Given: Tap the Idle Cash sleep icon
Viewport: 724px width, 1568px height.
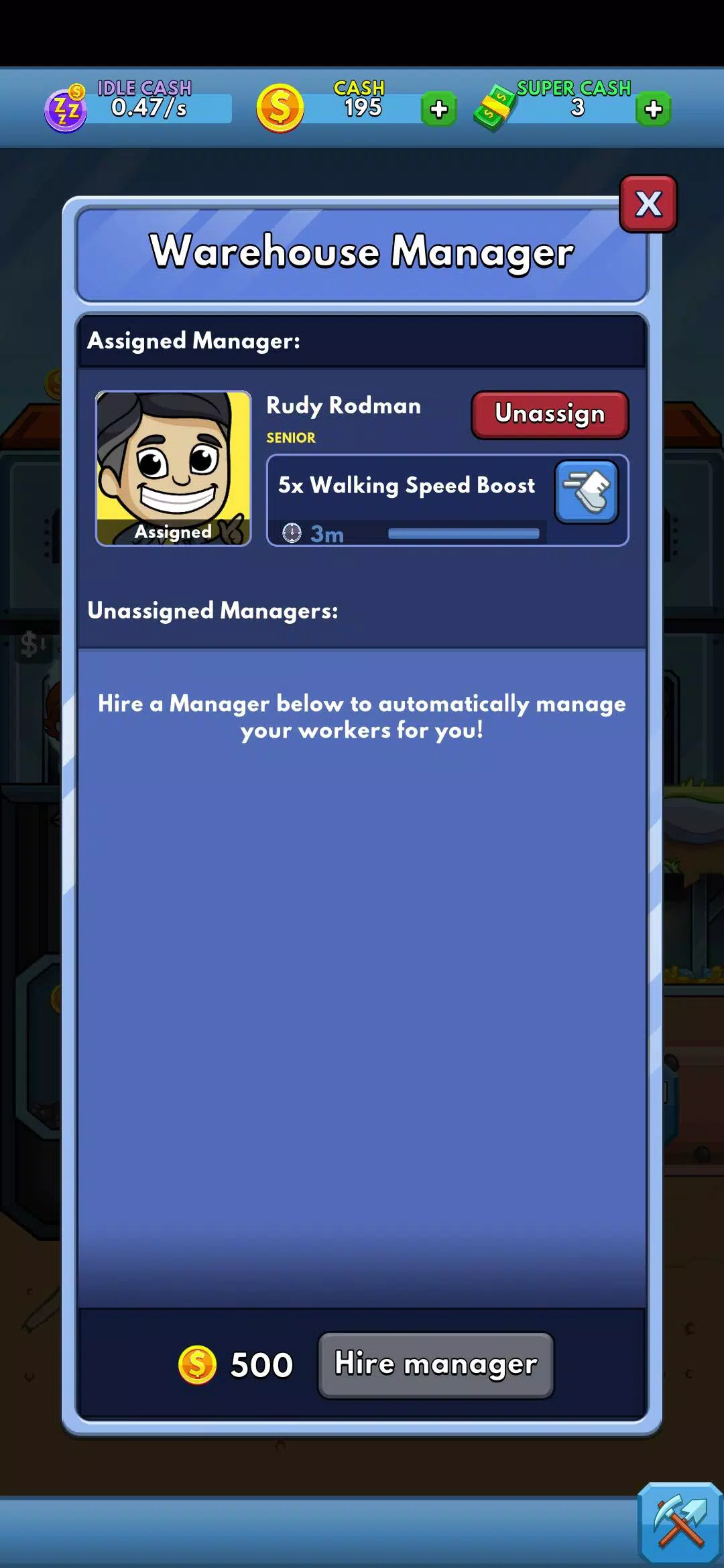Looking at the screenshot, I should coord(66,109).
